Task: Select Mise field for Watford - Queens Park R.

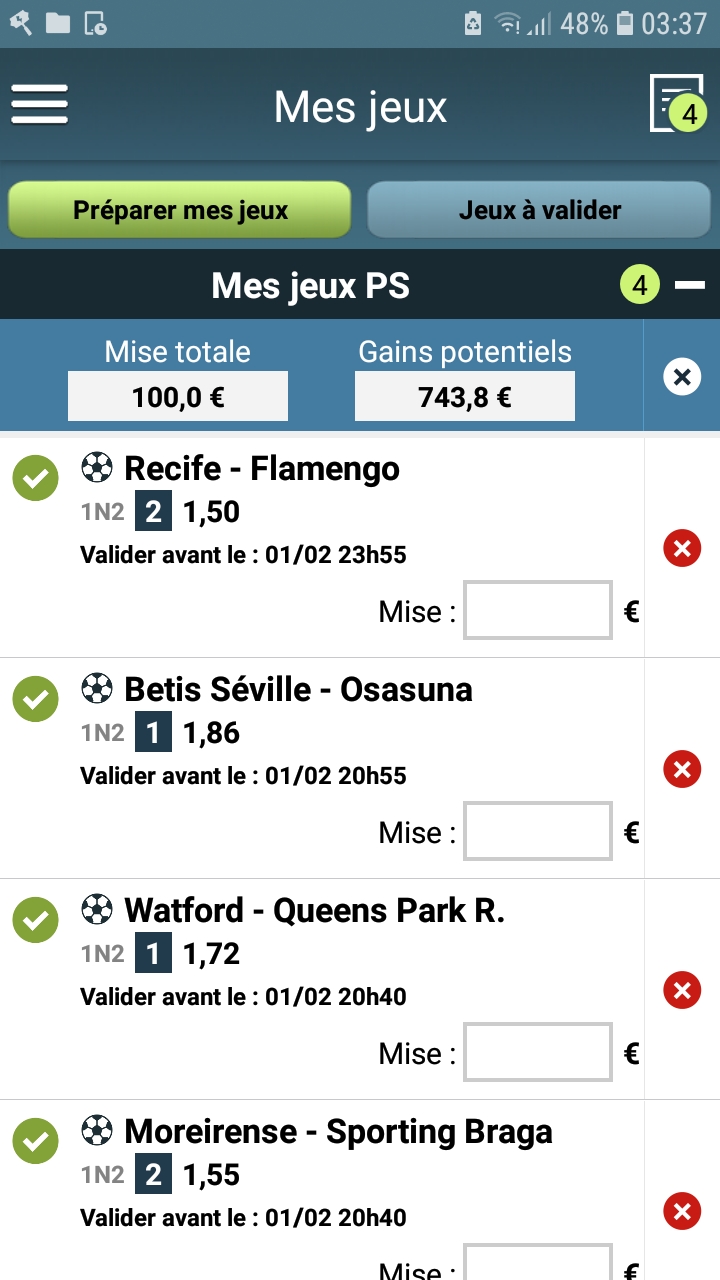Action: pos(539,1052)
